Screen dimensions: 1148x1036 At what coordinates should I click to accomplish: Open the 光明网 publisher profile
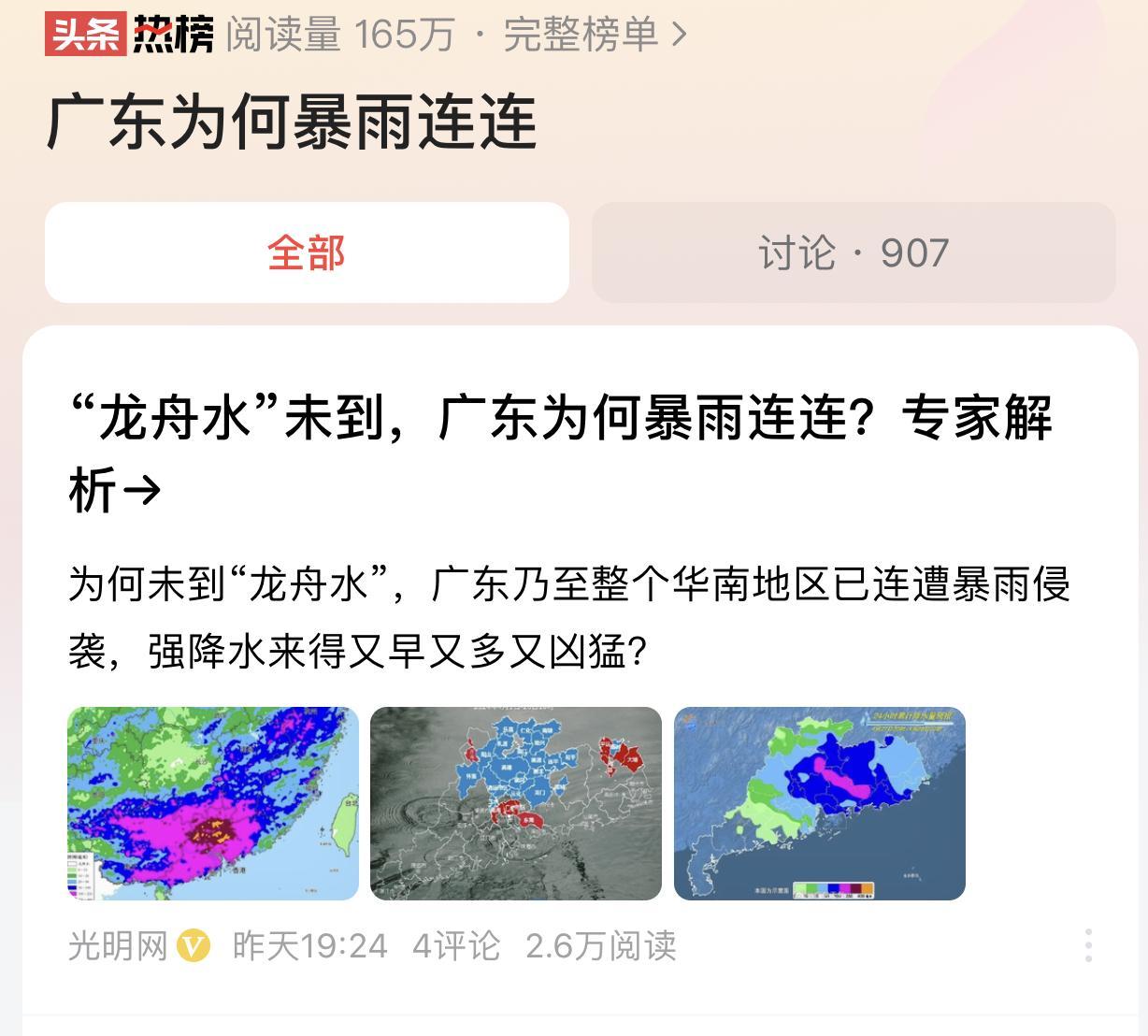click(x=118, y=946)
